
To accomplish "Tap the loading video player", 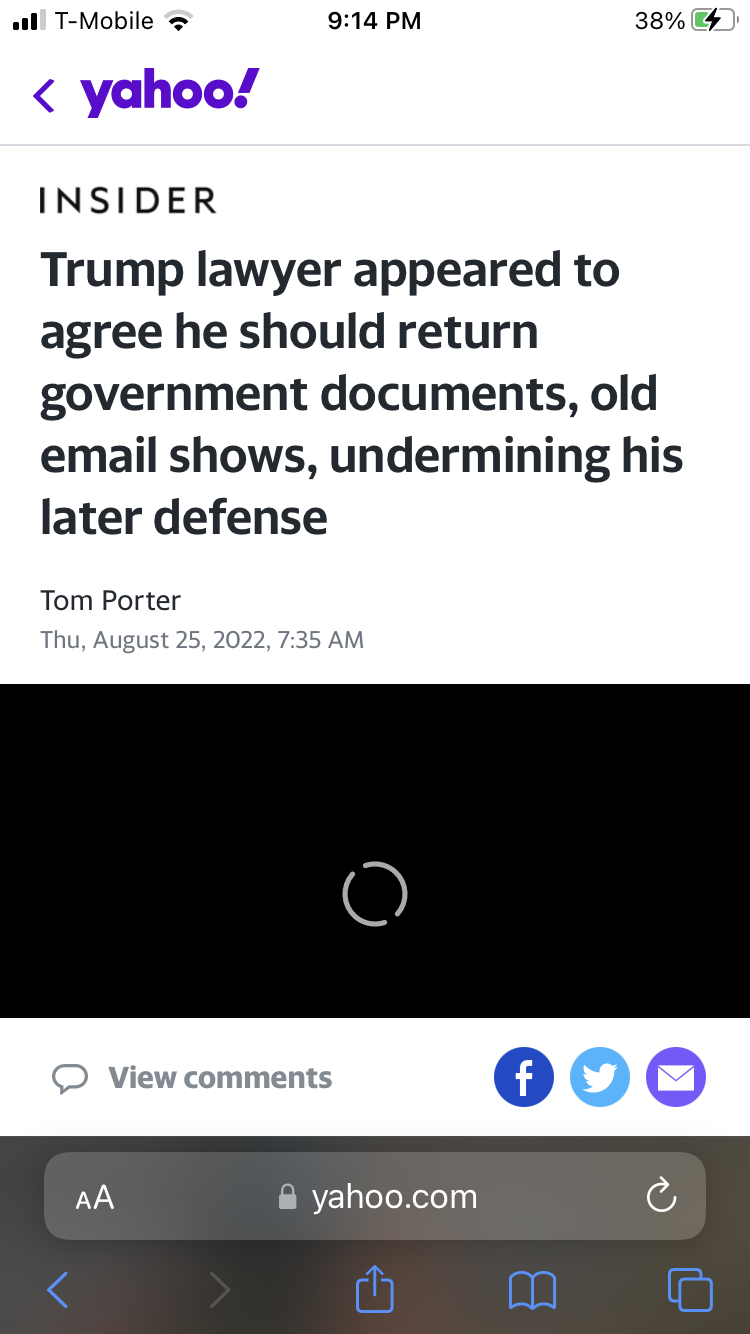I will (375, 850).
